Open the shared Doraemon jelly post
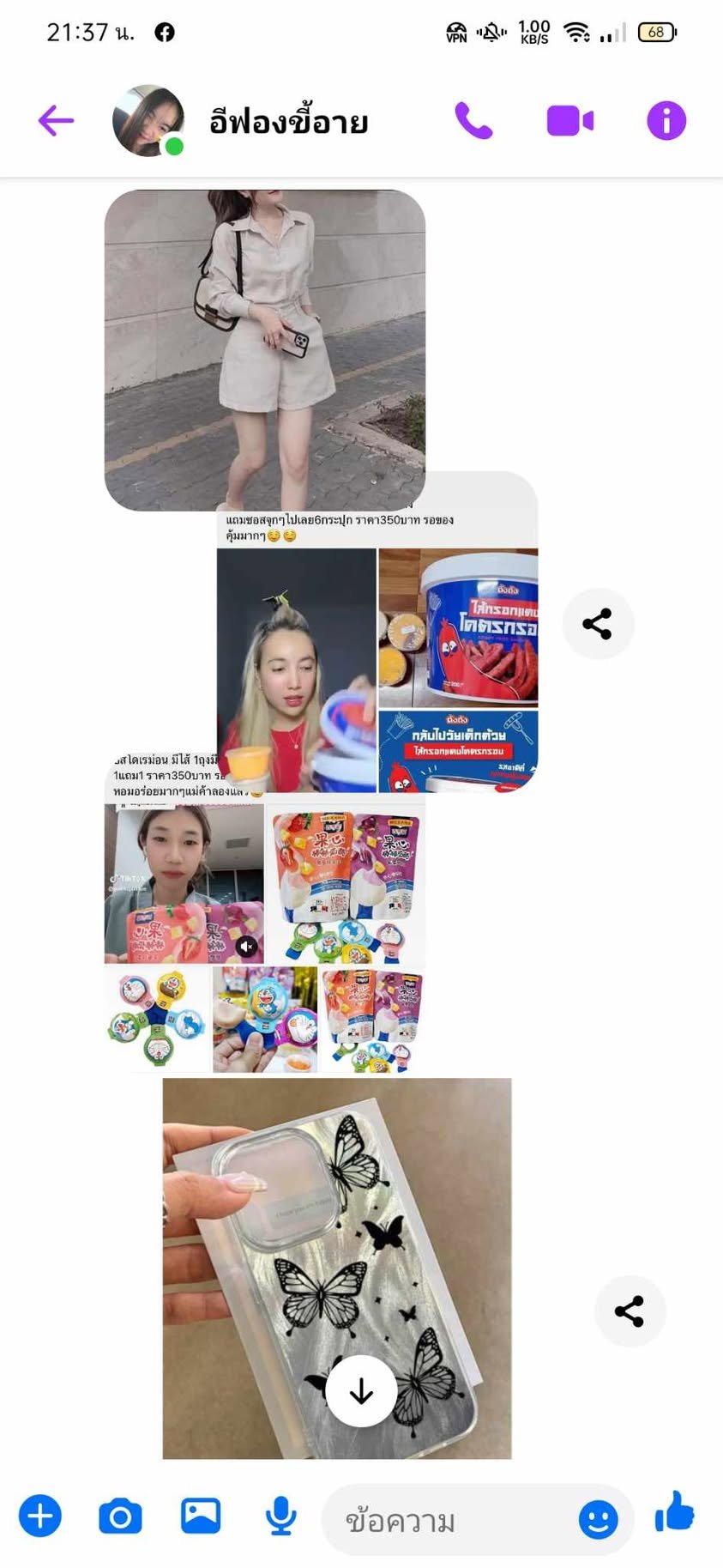 pyautogui.click(x=265, y=912)
